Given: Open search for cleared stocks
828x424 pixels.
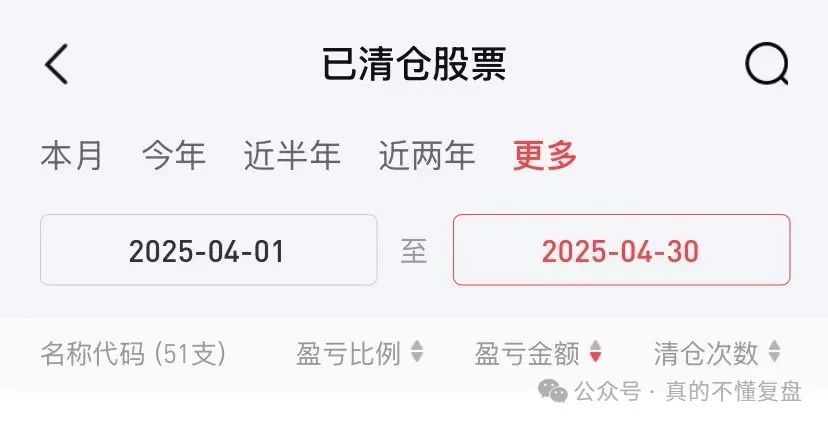Looking at the screenshot, I should point(766,66).
